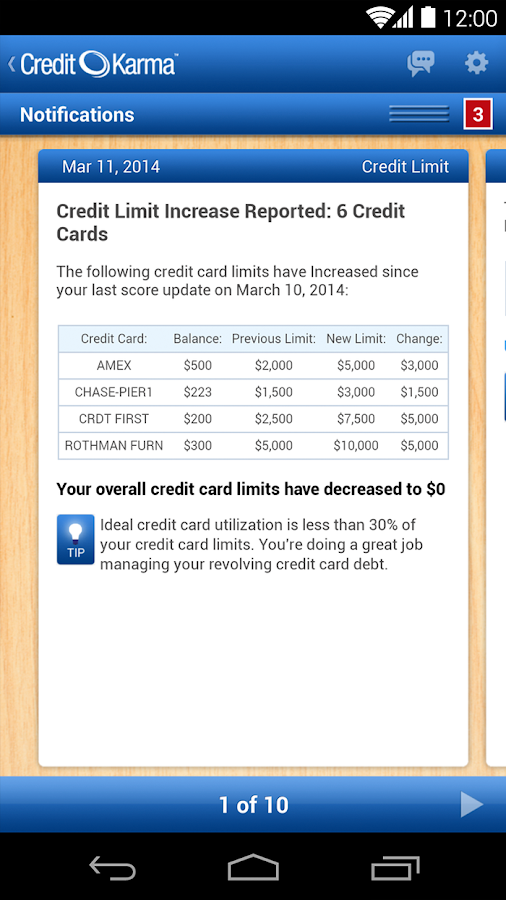Open recent apps

tap(395, 868)
